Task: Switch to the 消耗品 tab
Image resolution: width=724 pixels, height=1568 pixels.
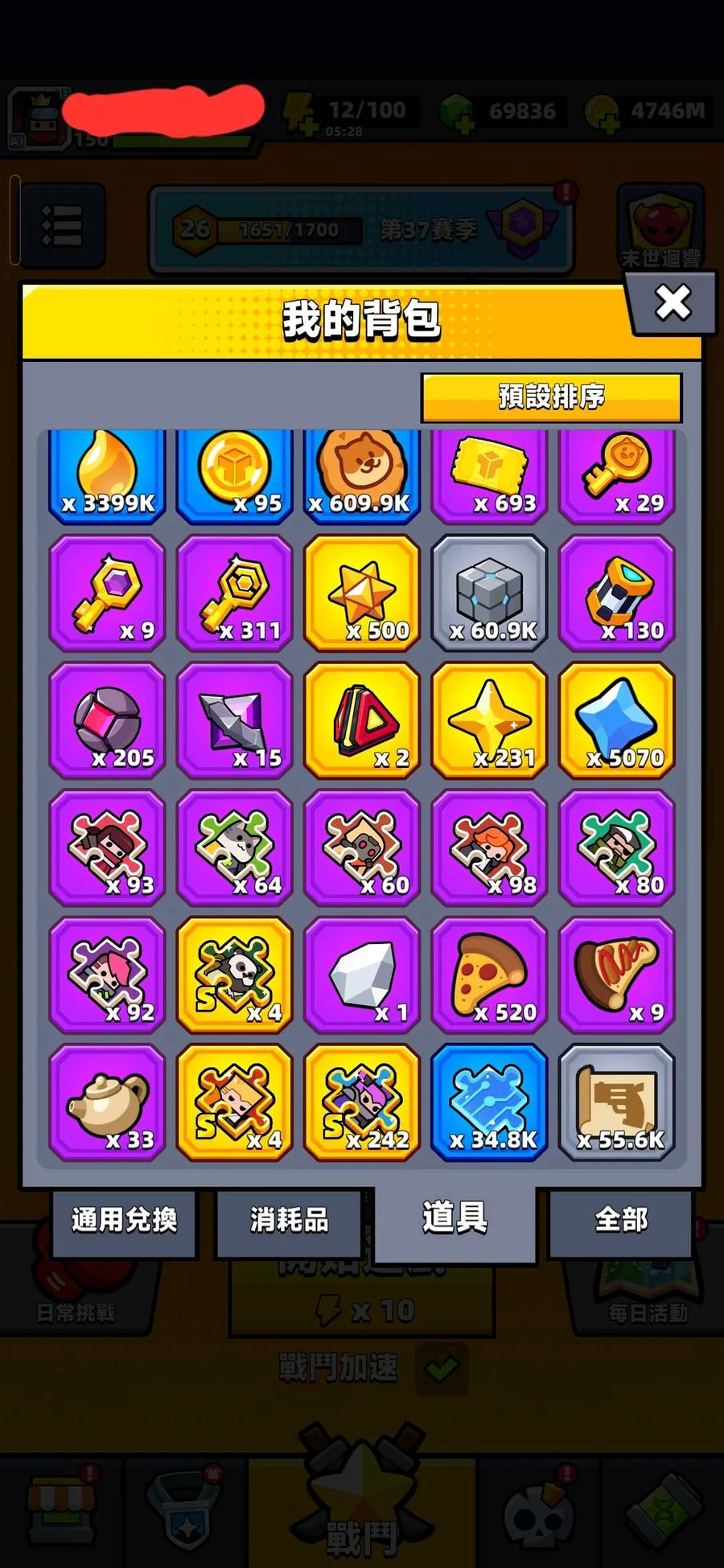Action: click(x=289, y=1221)
